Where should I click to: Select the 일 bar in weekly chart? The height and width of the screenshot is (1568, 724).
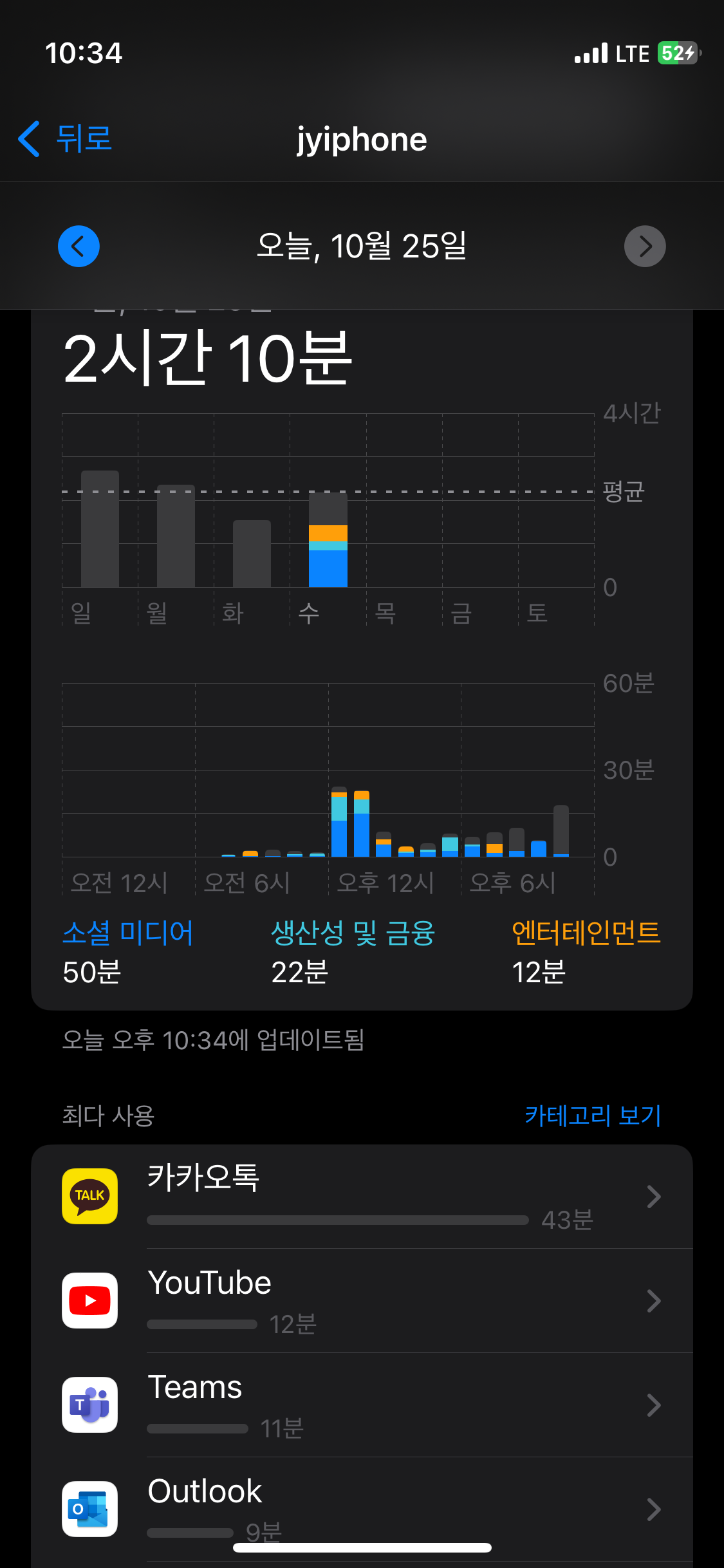click(100, 528)
